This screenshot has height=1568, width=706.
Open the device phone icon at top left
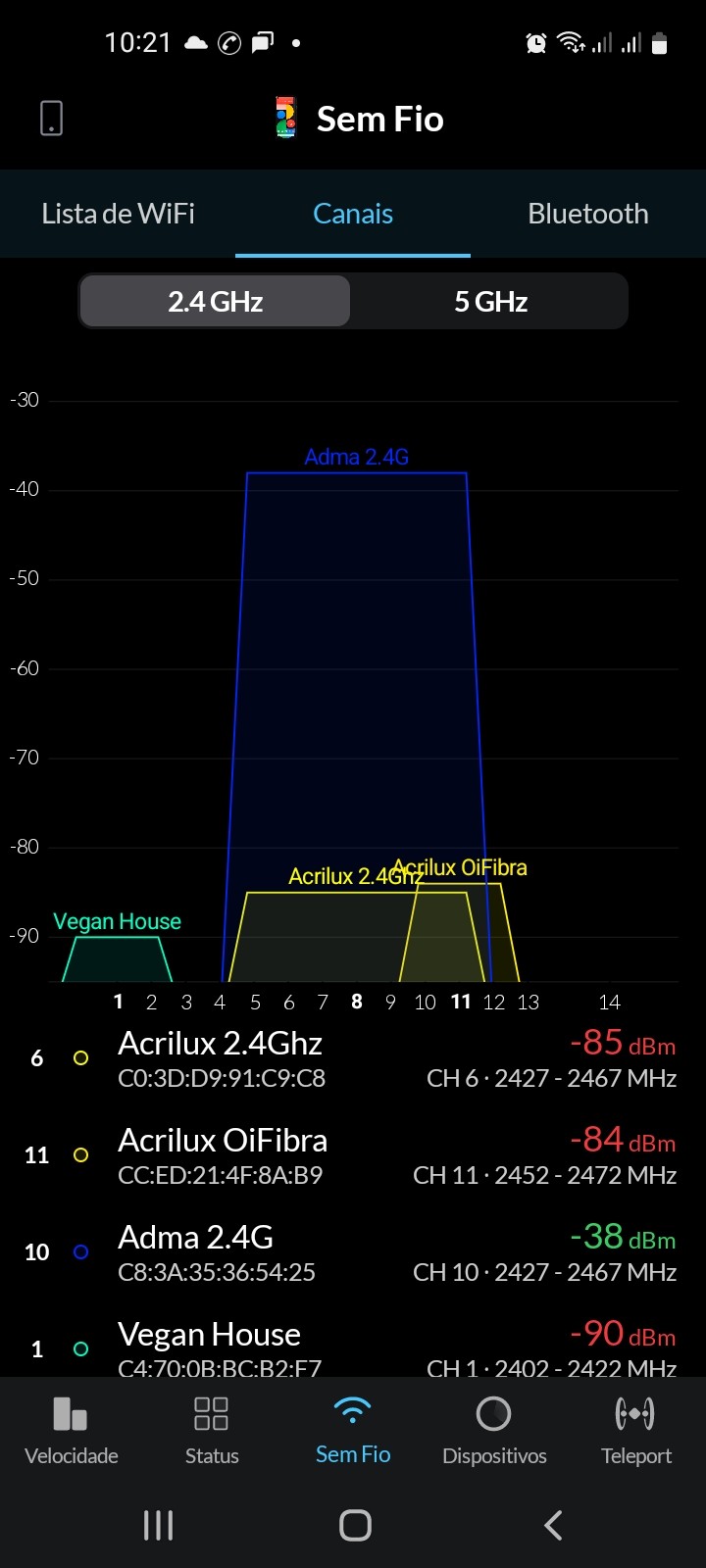click(x=51, y=119)
